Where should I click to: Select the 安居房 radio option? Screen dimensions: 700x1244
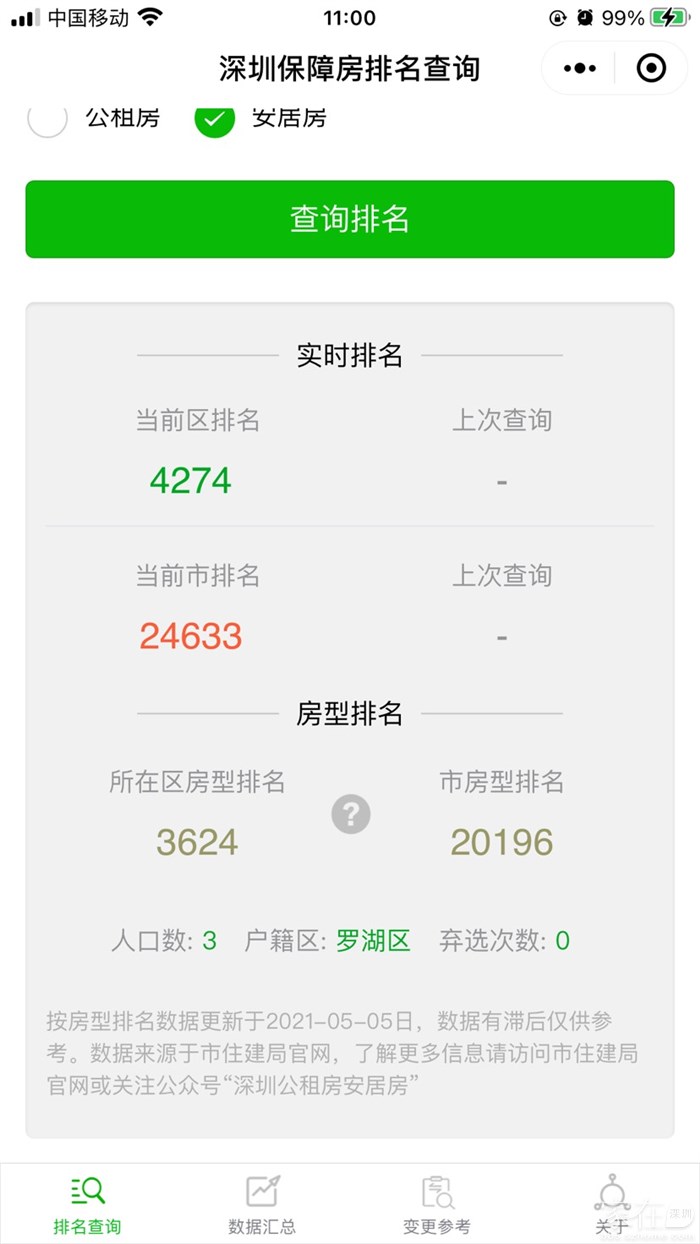coord(214,119)
